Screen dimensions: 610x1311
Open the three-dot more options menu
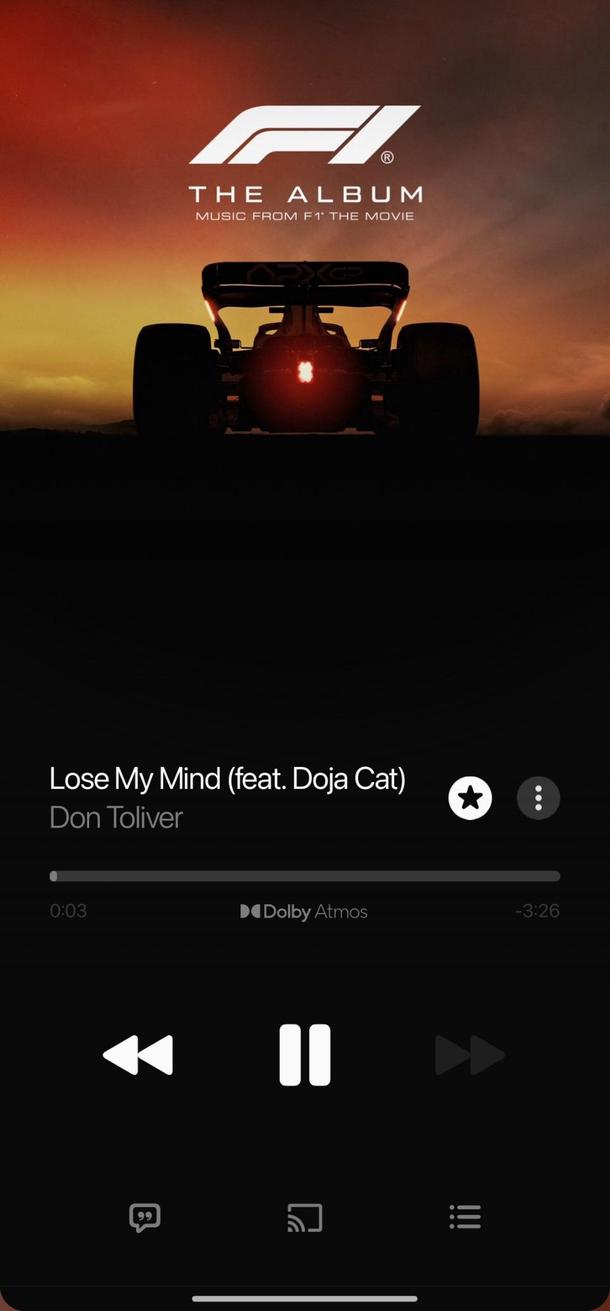538,798
